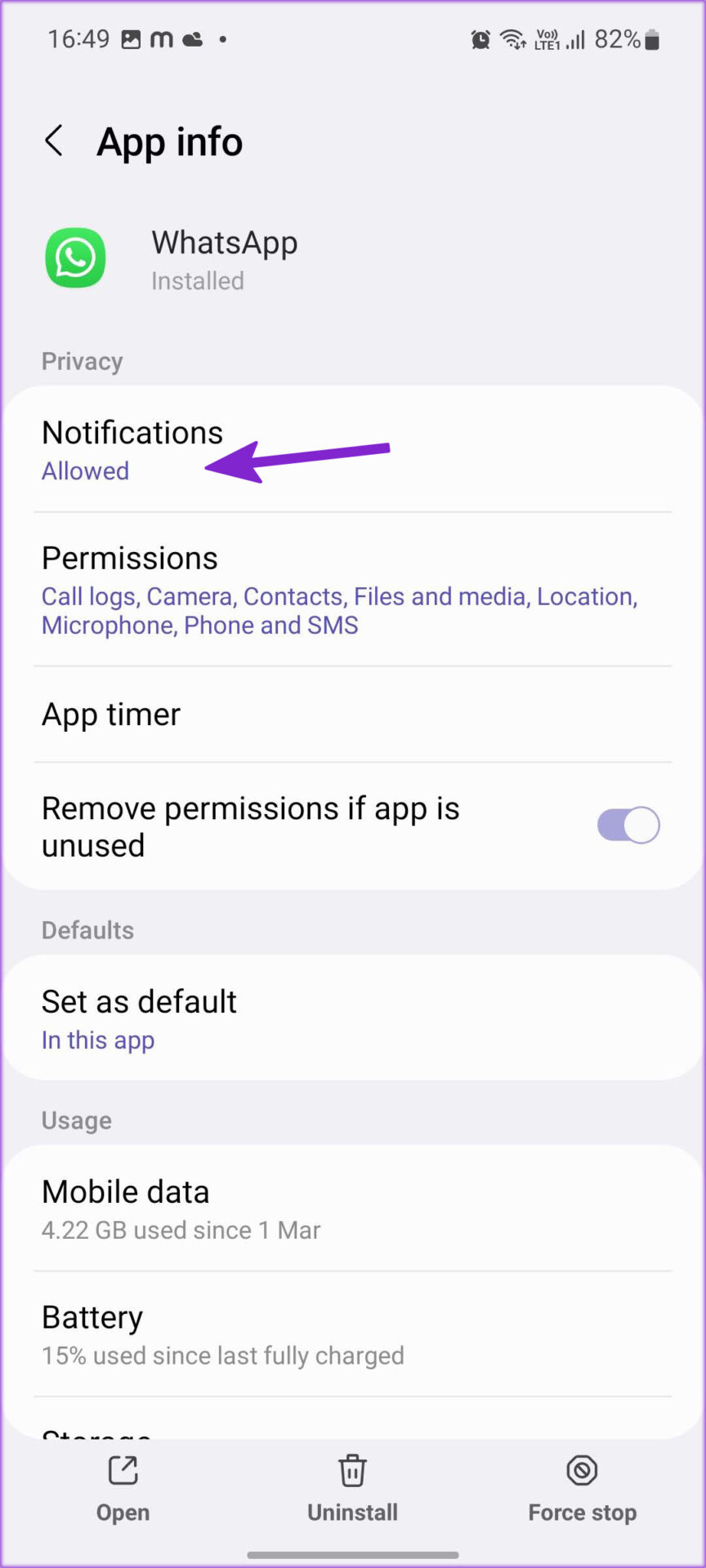Screen dimensions: 706x1568
Task: Uninstall WhatsApp
Action: (x=353, y=1488)
